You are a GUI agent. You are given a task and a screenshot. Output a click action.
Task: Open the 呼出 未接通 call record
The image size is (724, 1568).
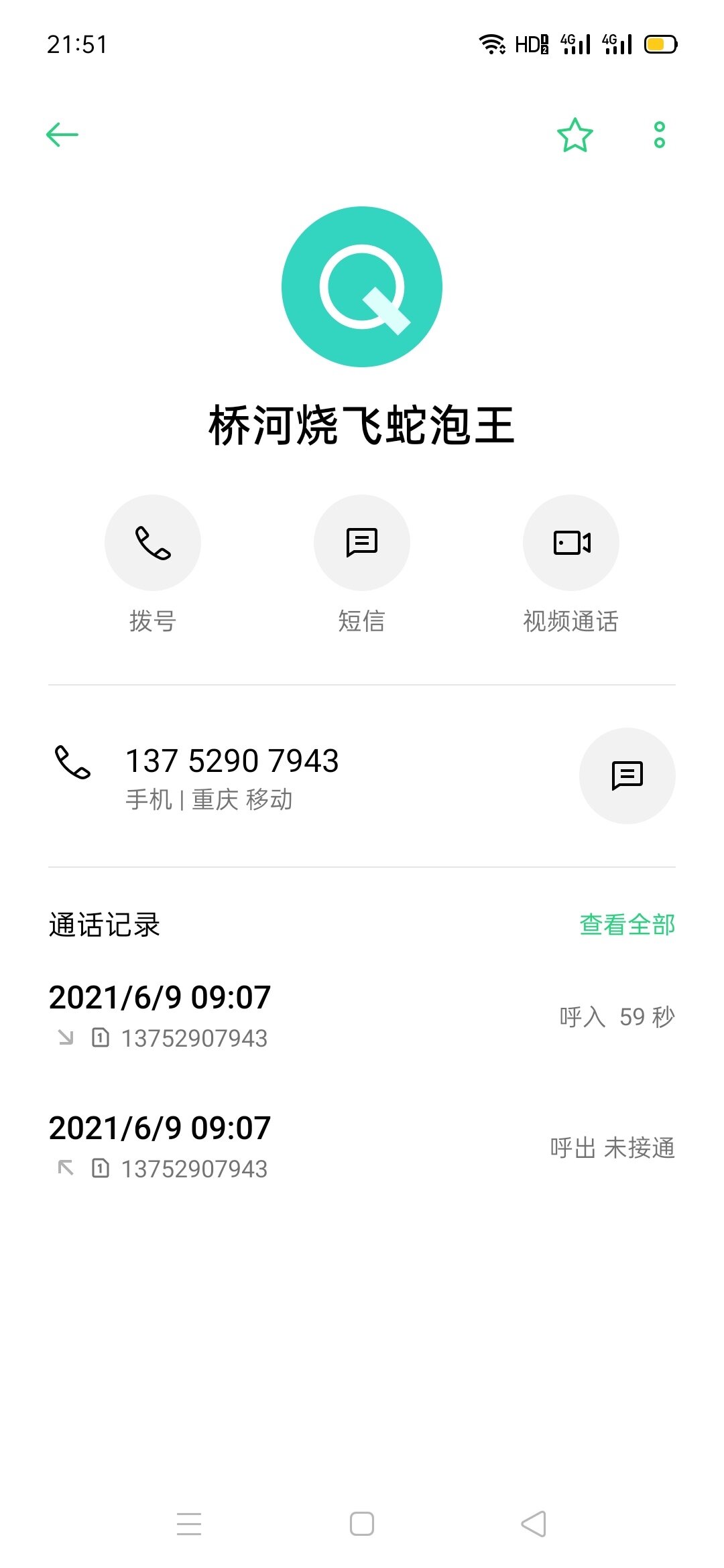[x=362, y=1147]
